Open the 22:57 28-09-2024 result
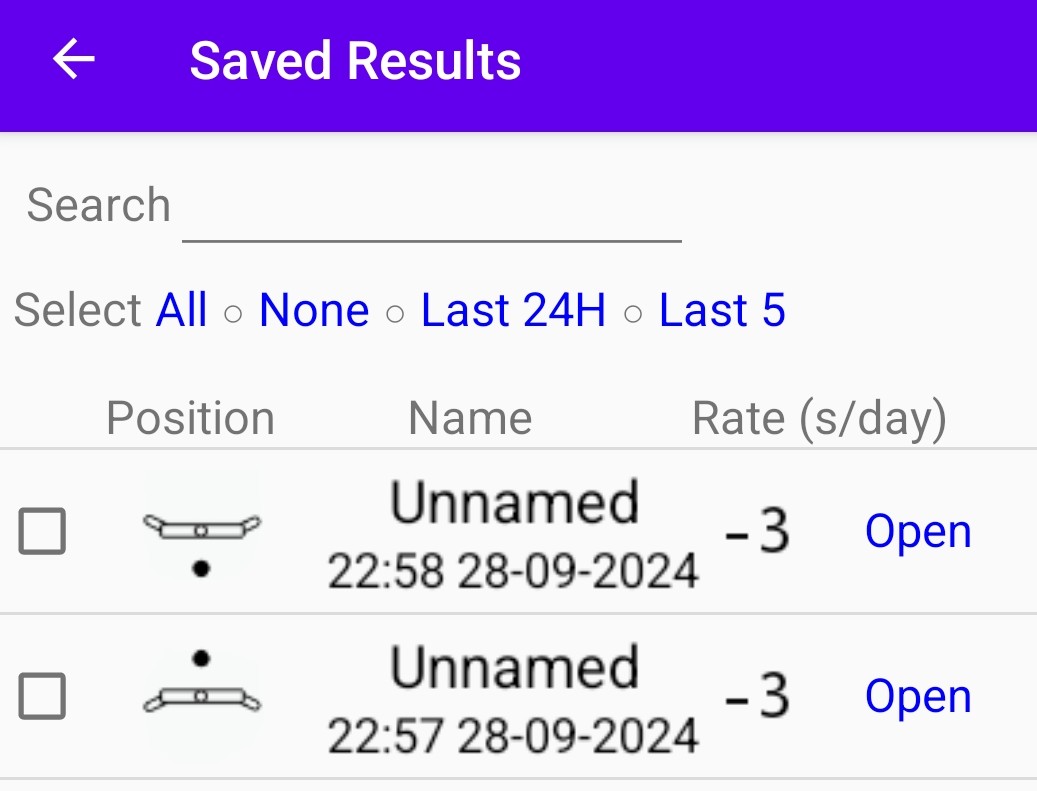Screen dimensions: 1037x791 [917, 696]
